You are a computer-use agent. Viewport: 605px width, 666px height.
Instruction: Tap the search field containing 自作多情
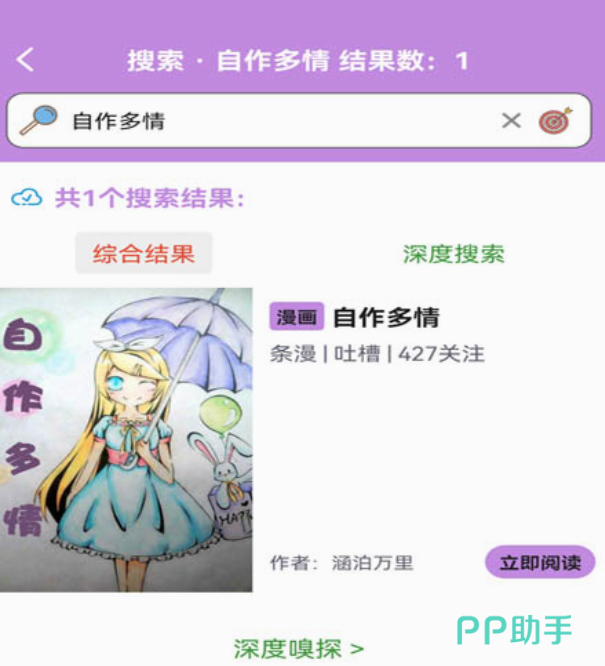270,122
